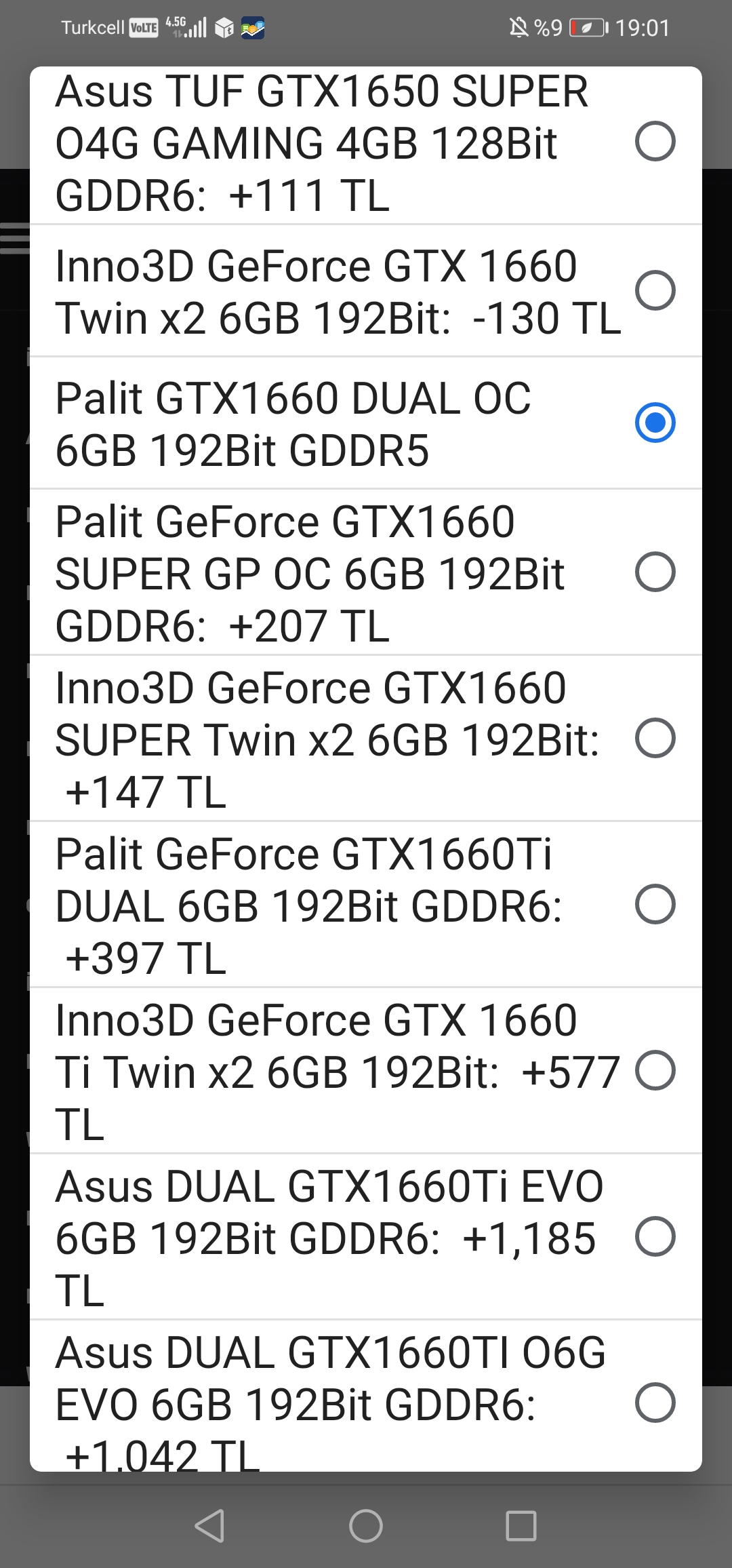Go to the home screen
Viewport: 732px width, 1568px height.
(x=366, y=1526)
